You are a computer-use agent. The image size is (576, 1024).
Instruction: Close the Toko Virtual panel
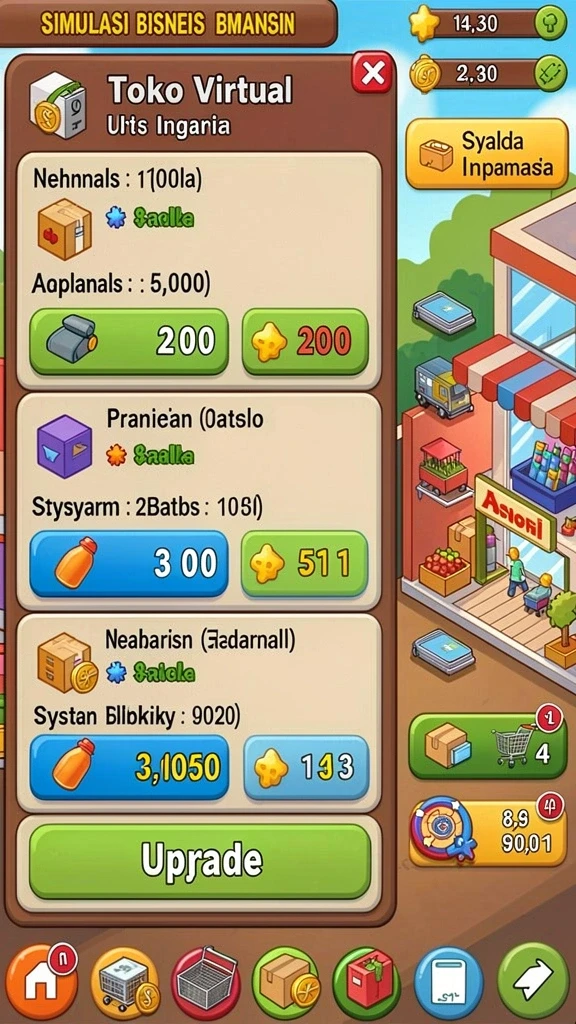click(372, 72)
